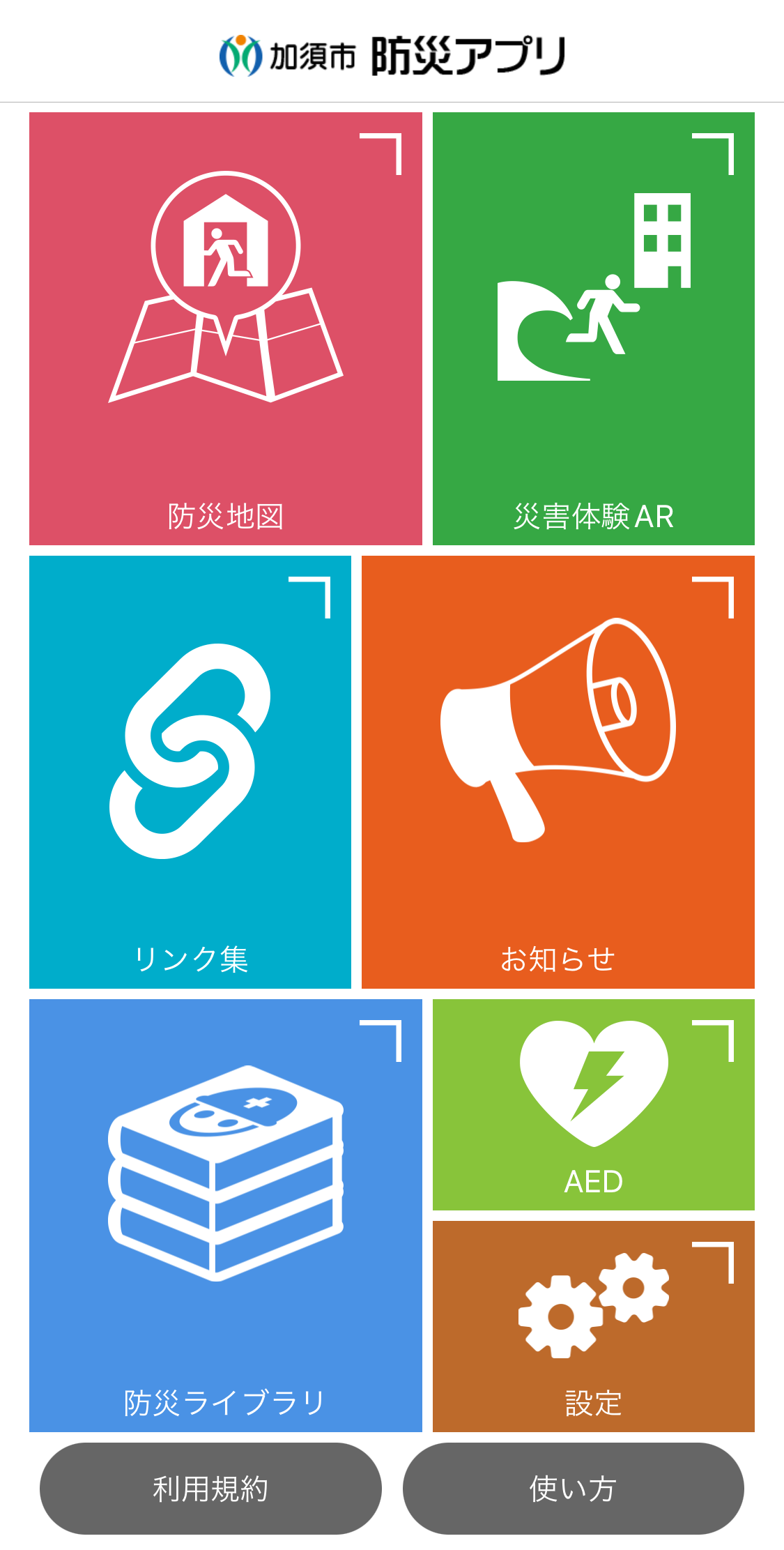Select the AED tile
This screenshot has height=1550, width=784.
(x=593, y=1104)
